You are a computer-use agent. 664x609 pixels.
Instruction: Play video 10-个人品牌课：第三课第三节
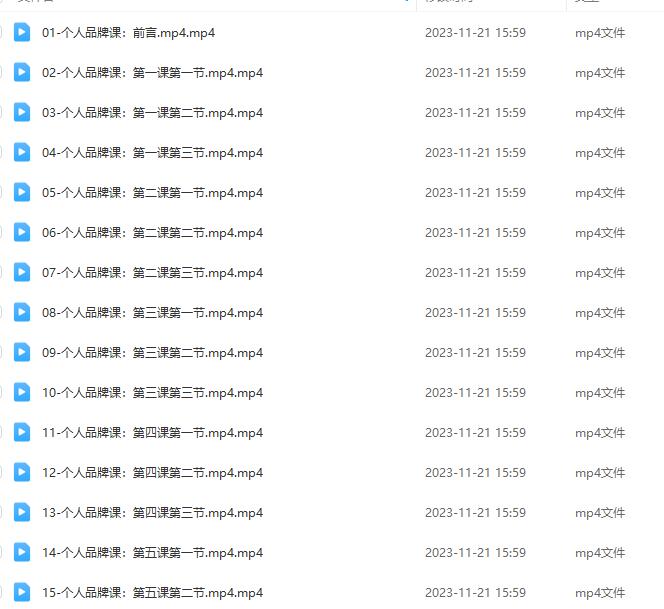click(x=152, y=393)
